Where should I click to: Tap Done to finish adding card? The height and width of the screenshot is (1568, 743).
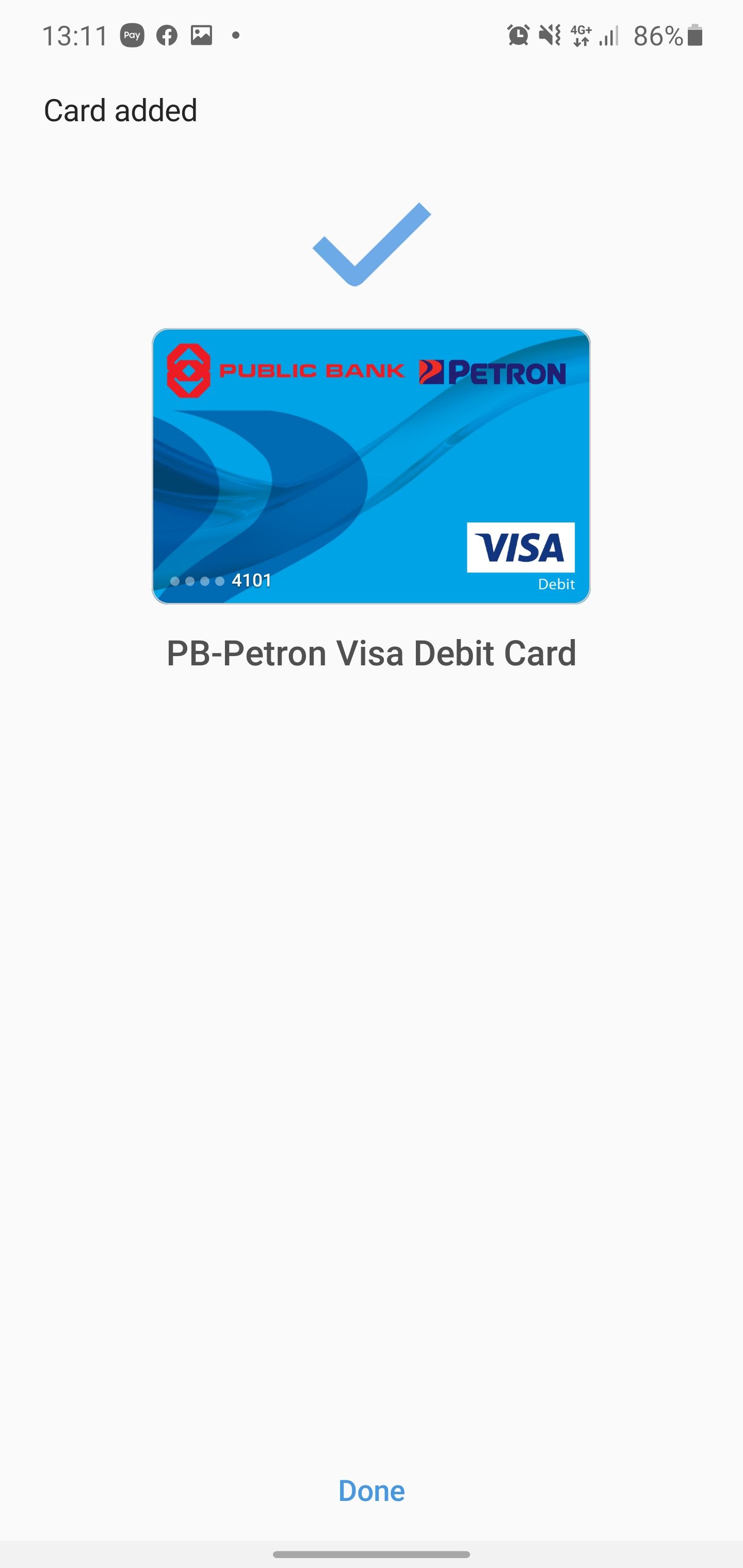[372, 1491]
